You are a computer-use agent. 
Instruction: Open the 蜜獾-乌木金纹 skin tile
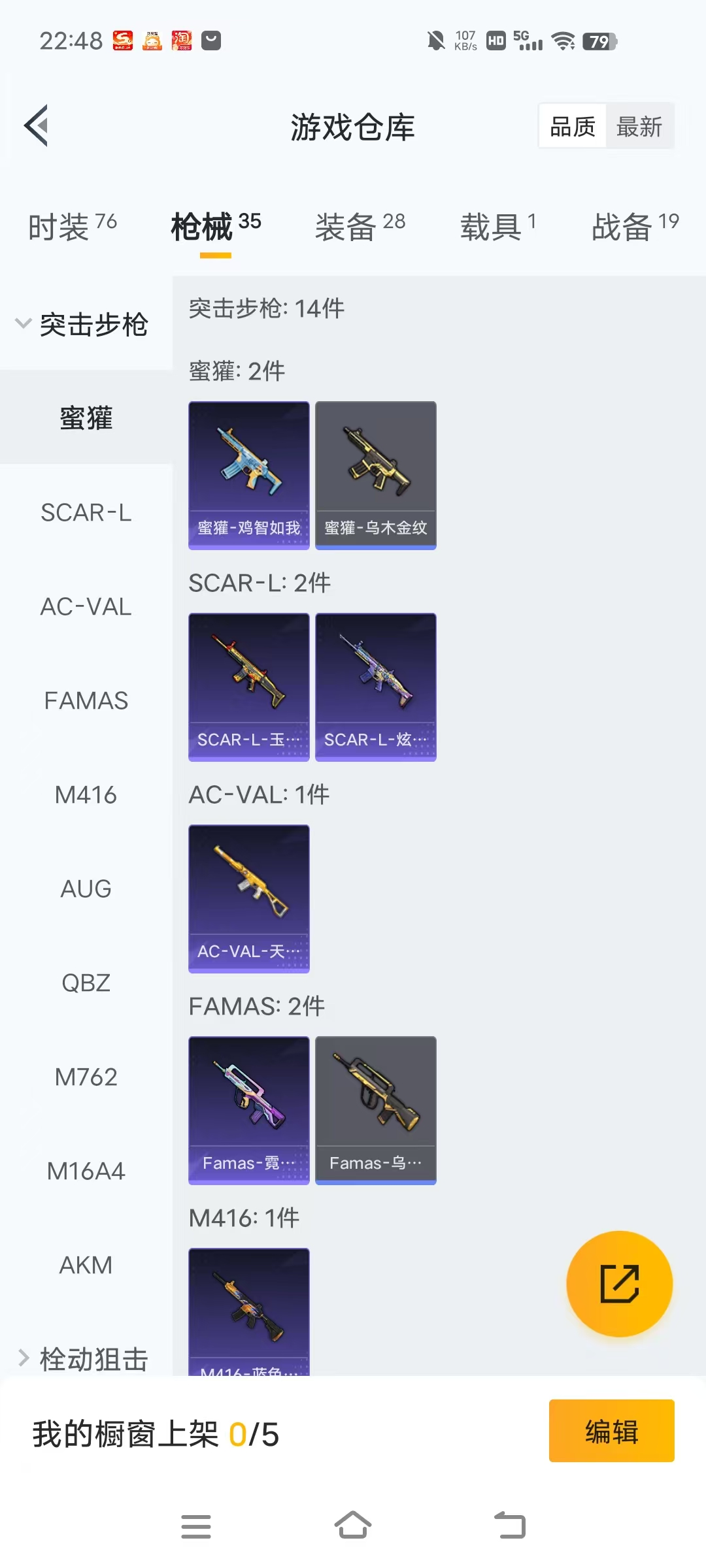pos(375,475)
